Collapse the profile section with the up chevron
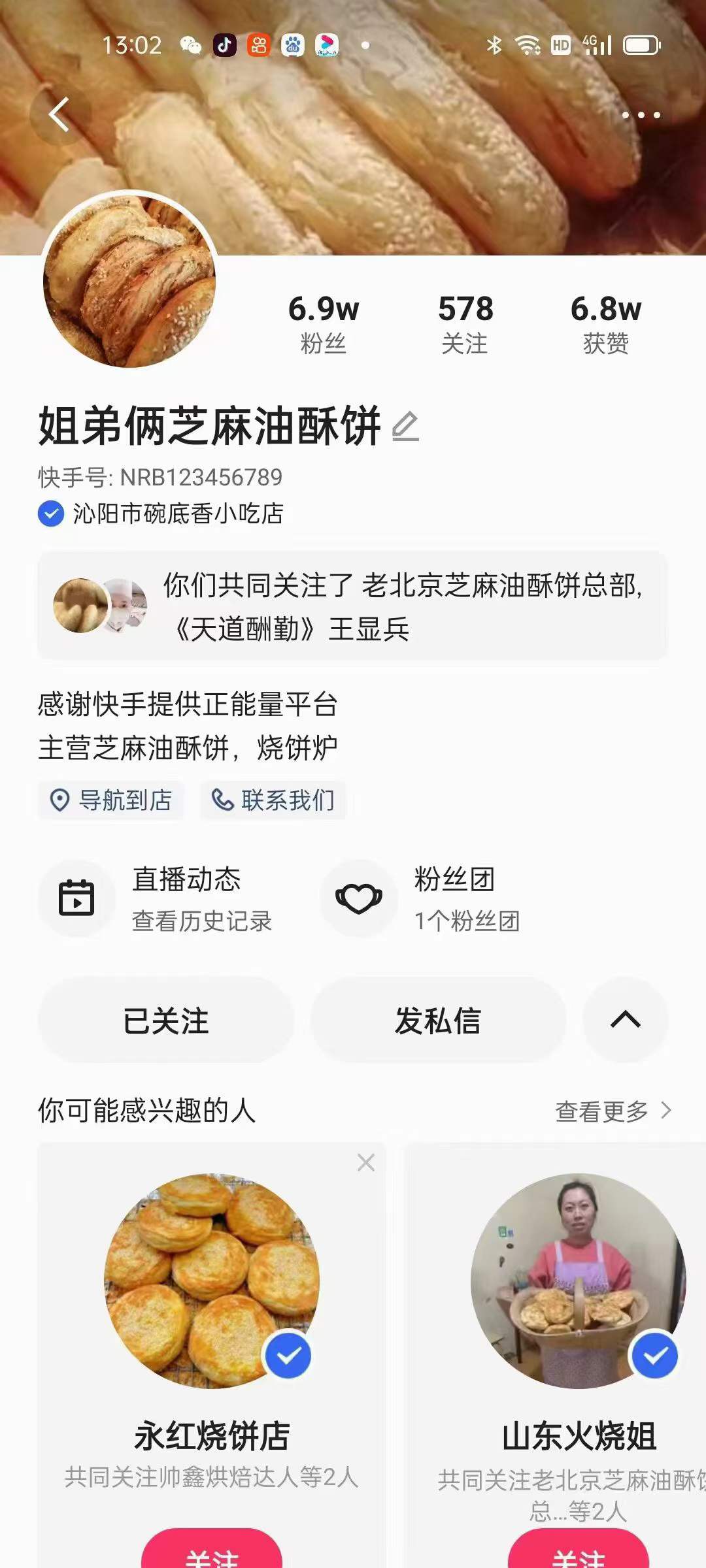This screenshot has height=1568, width=706. click(626, 1021)
